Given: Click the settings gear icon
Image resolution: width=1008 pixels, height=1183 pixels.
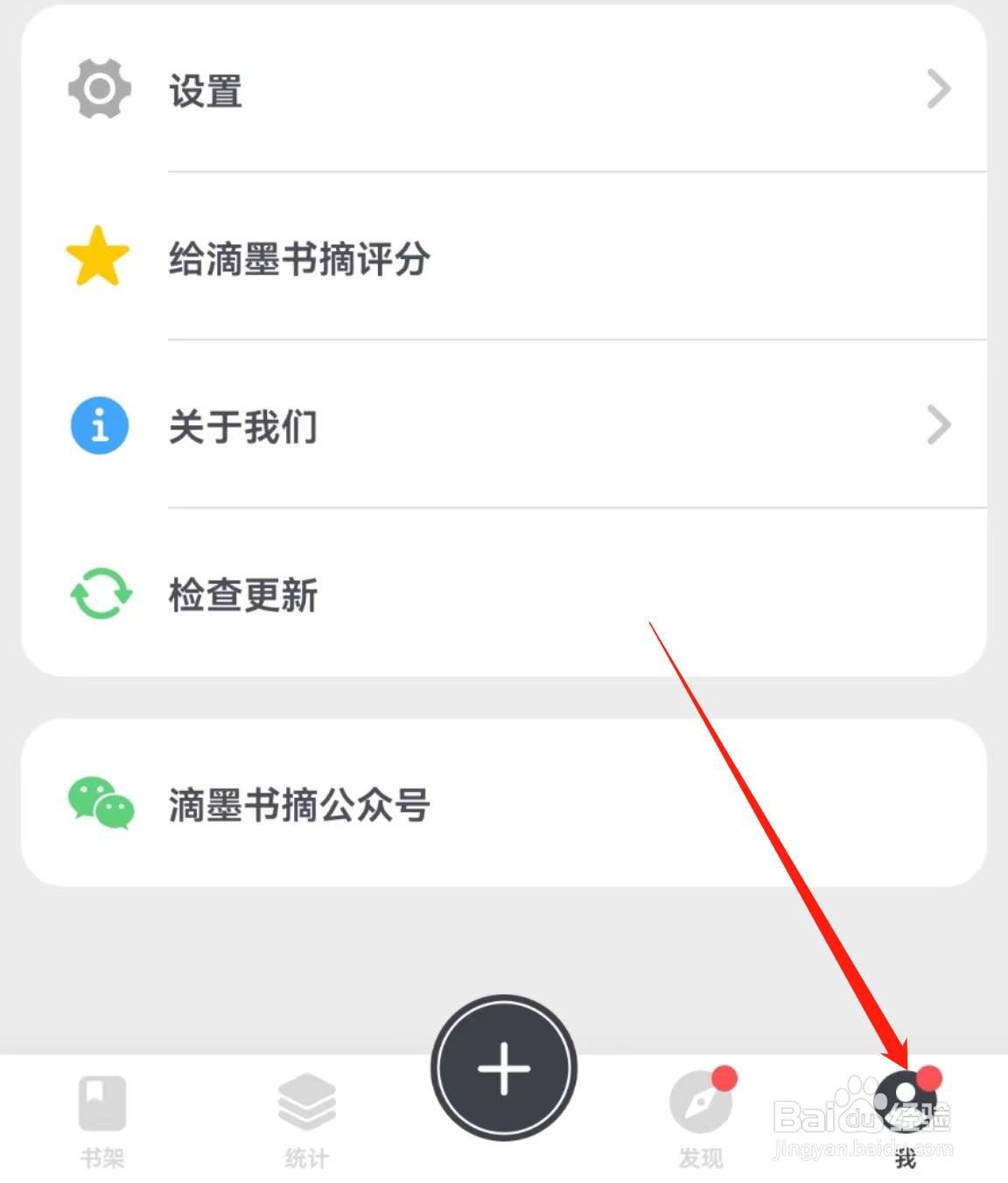Looking at the screenshot, I should 98,87.
